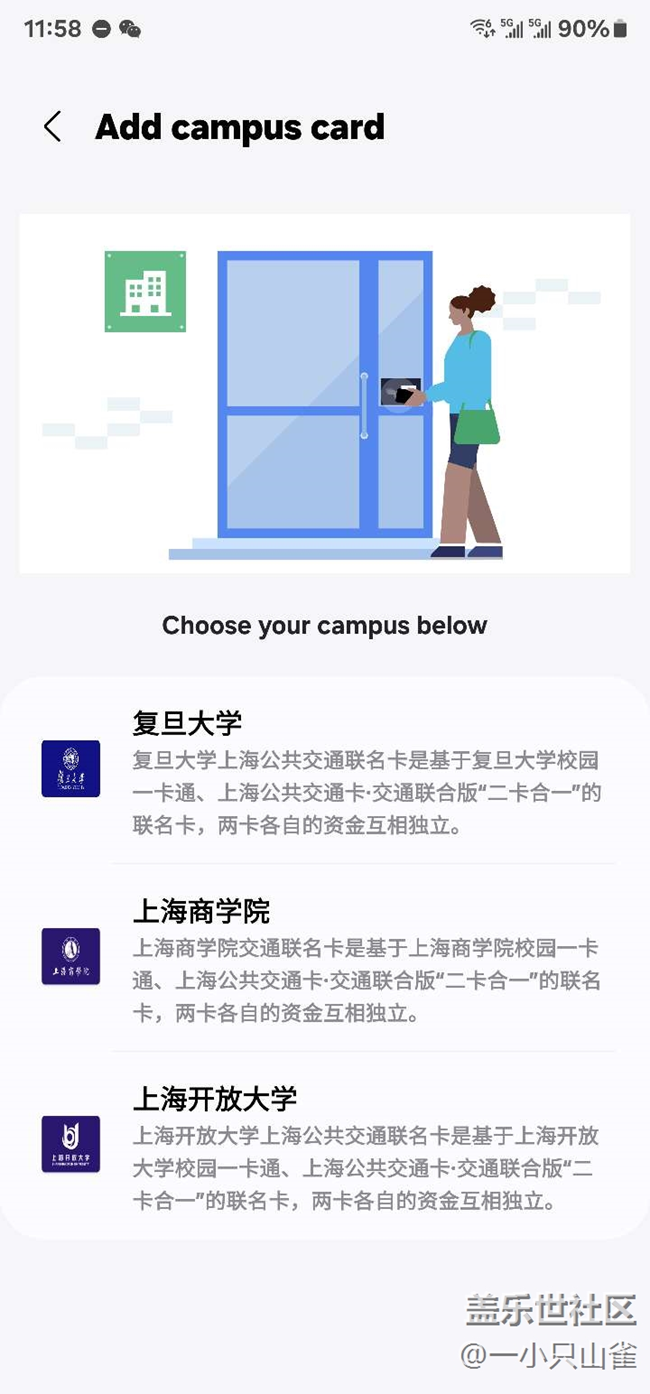
Task: Select the 复旦大学 campus card
Action: point(325,770)
